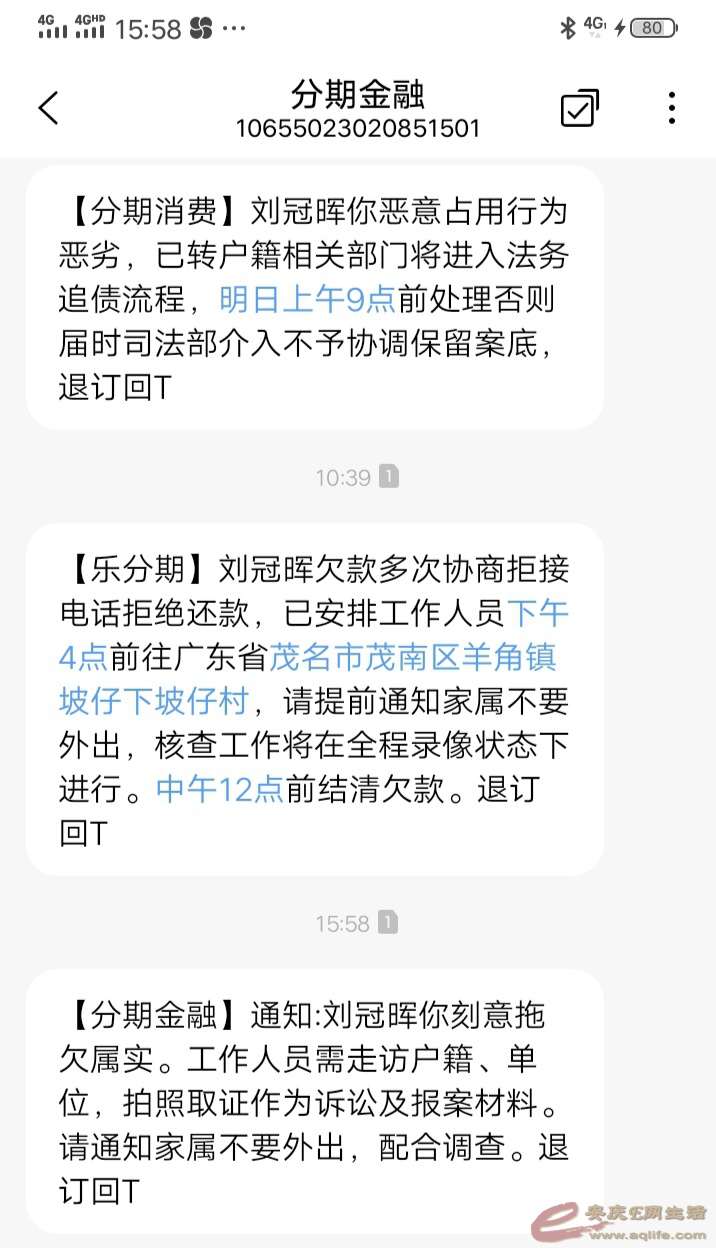Open the 茂名市茂南区羊角镇 address link

point(413,657)
